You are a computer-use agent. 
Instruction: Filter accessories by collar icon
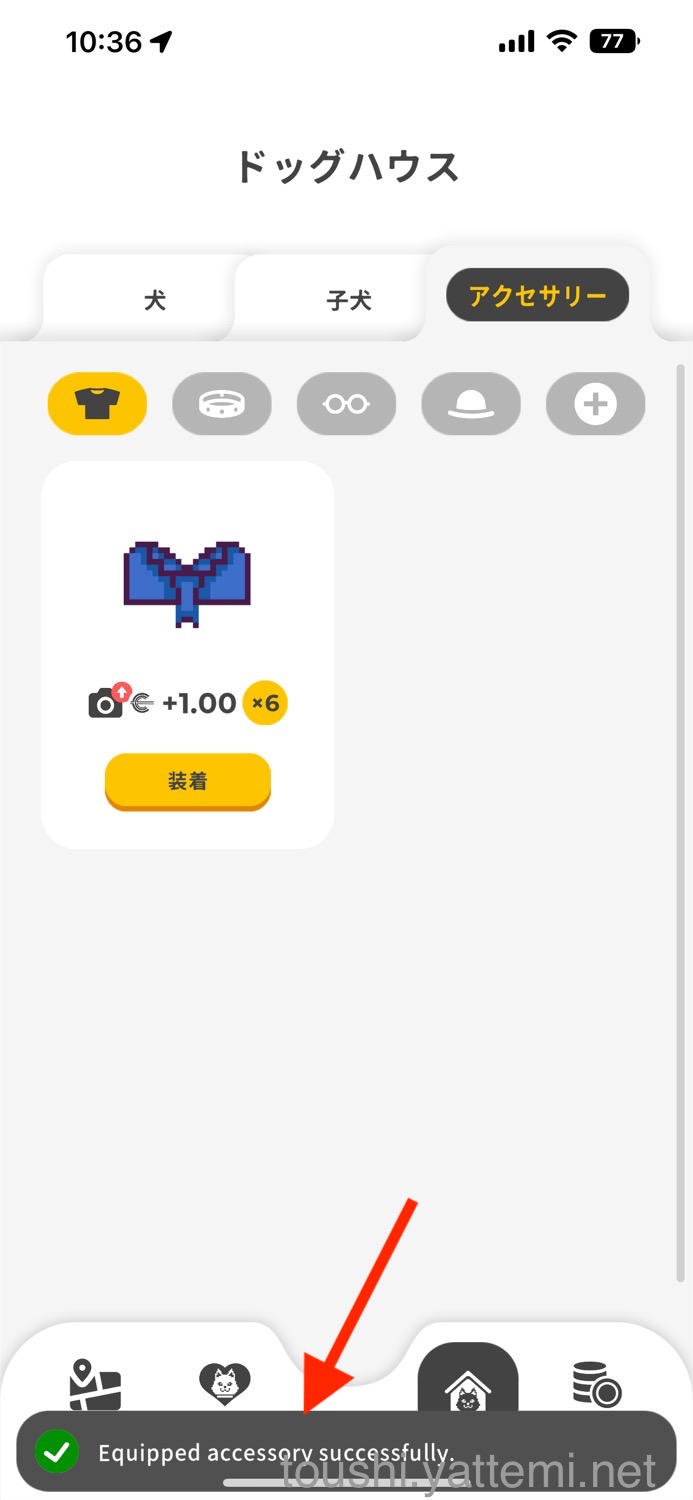point(221,404)
